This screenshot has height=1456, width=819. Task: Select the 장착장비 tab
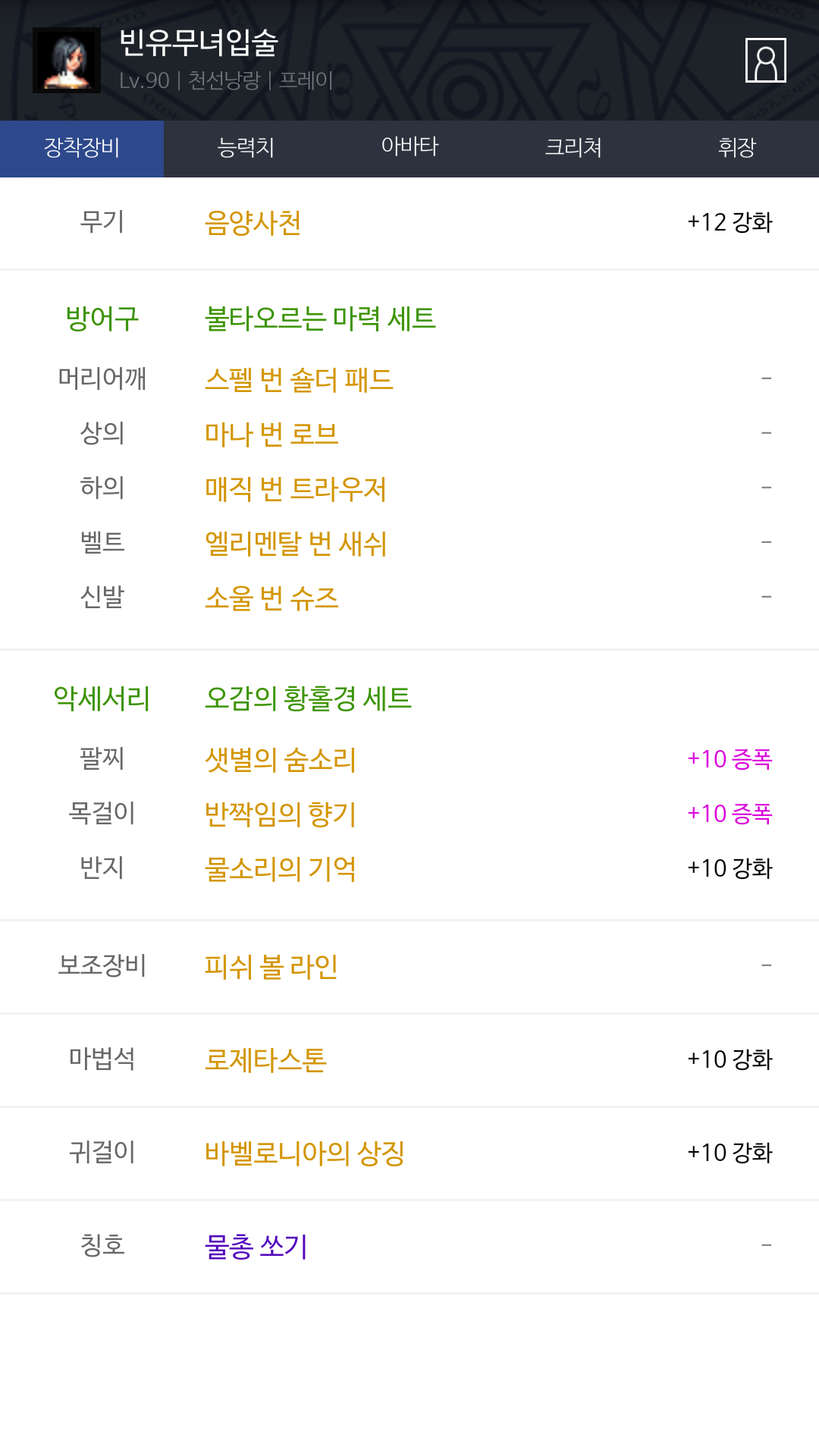(x=82, y=149)
